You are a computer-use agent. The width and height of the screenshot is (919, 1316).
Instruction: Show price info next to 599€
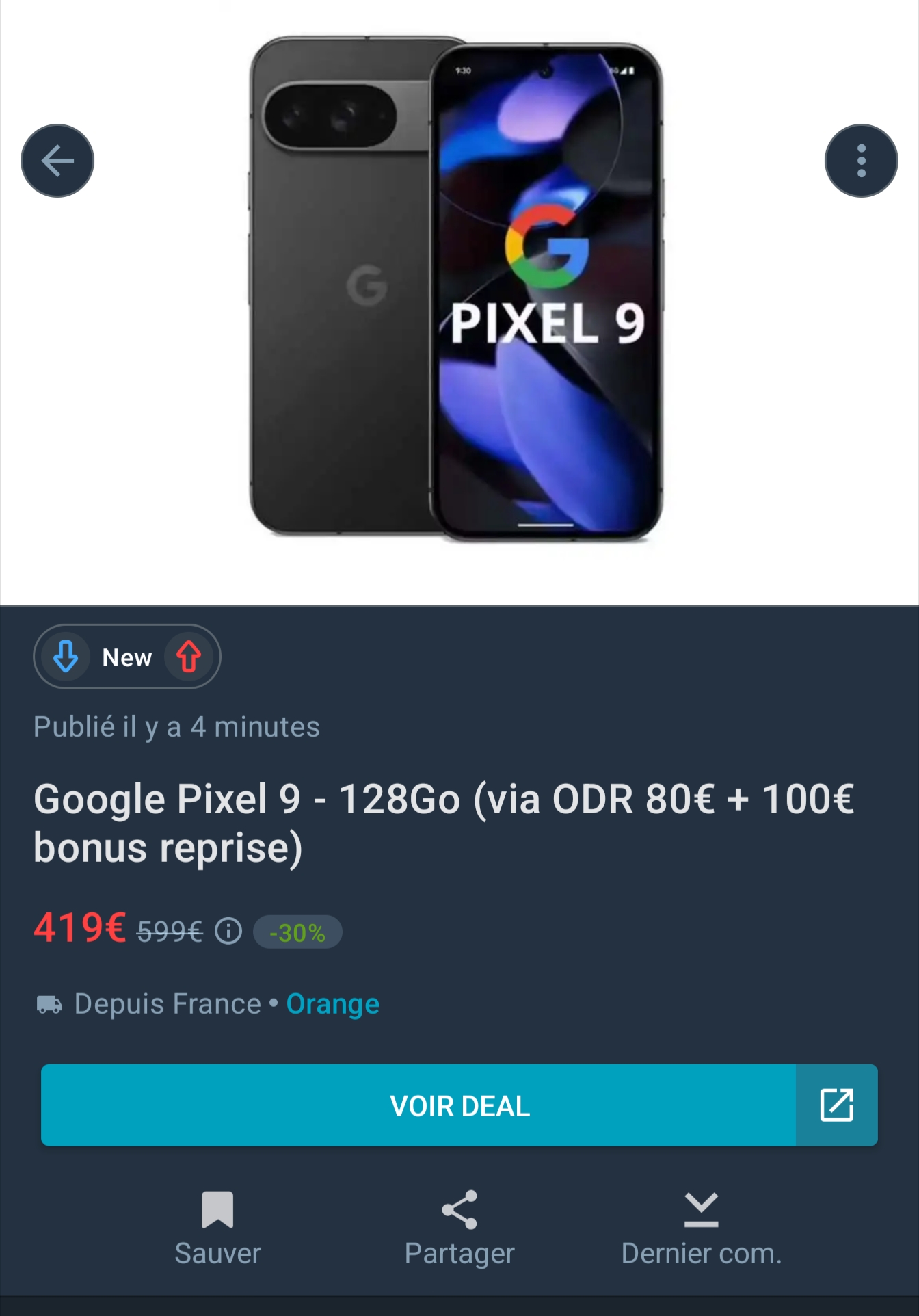pyautogui.click(x=228, y=931)
